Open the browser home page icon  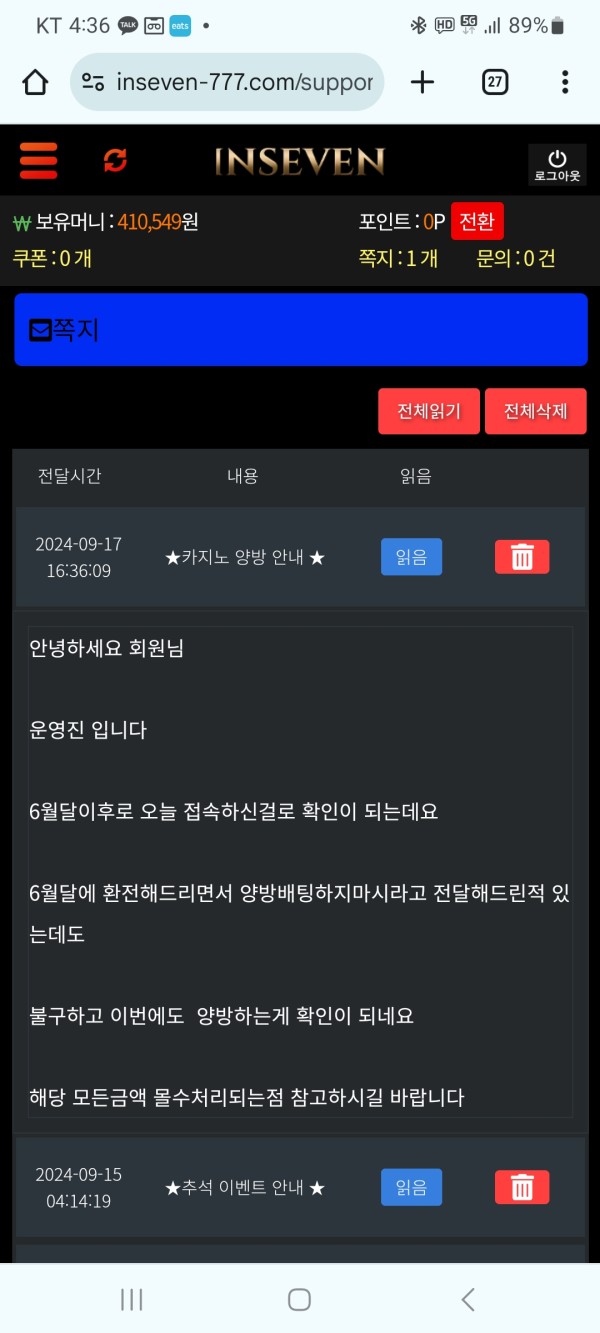coord(35,82)
